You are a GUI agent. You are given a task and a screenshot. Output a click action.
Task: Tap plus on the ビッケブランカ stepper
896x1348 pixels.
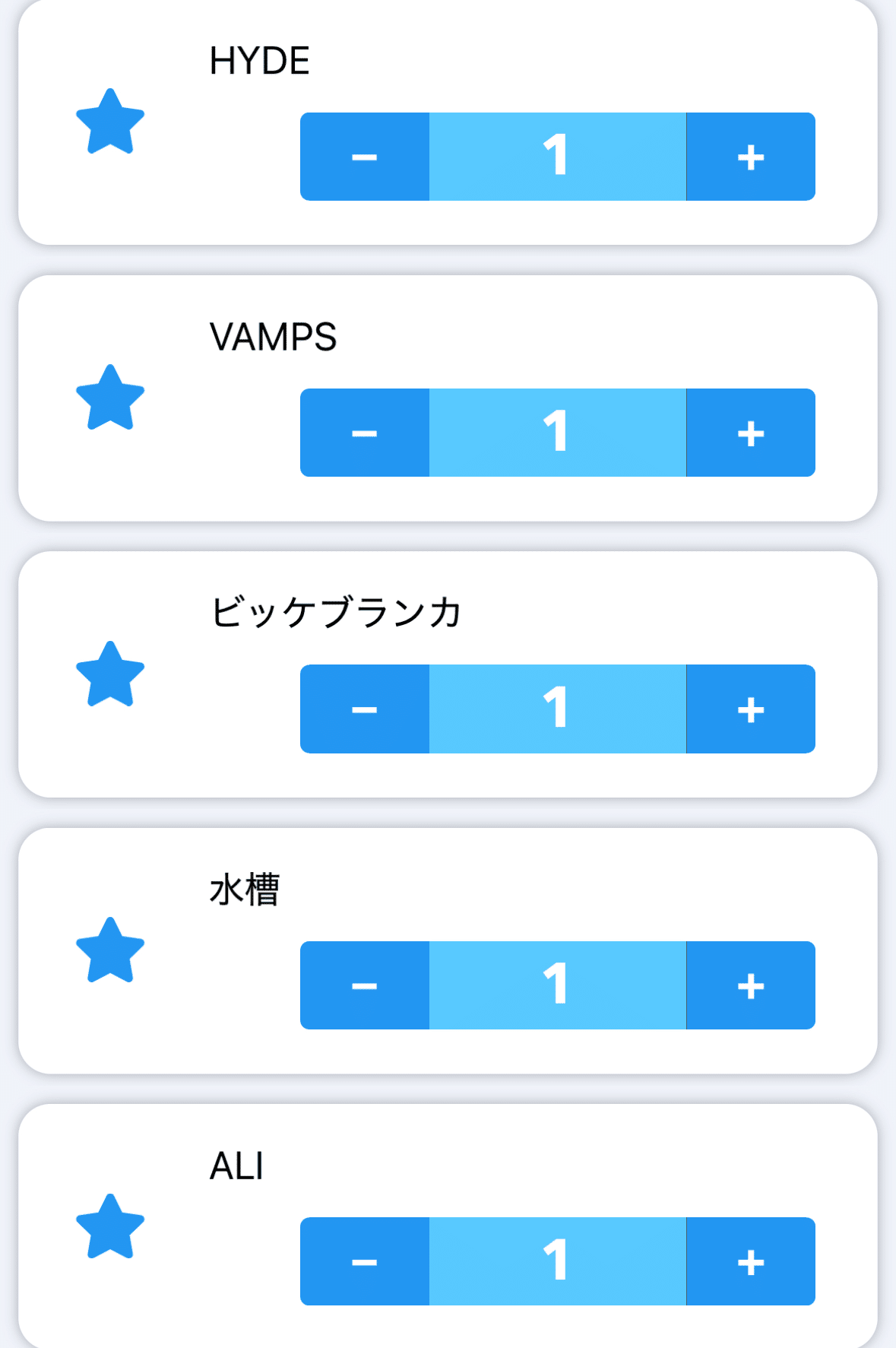751,709
